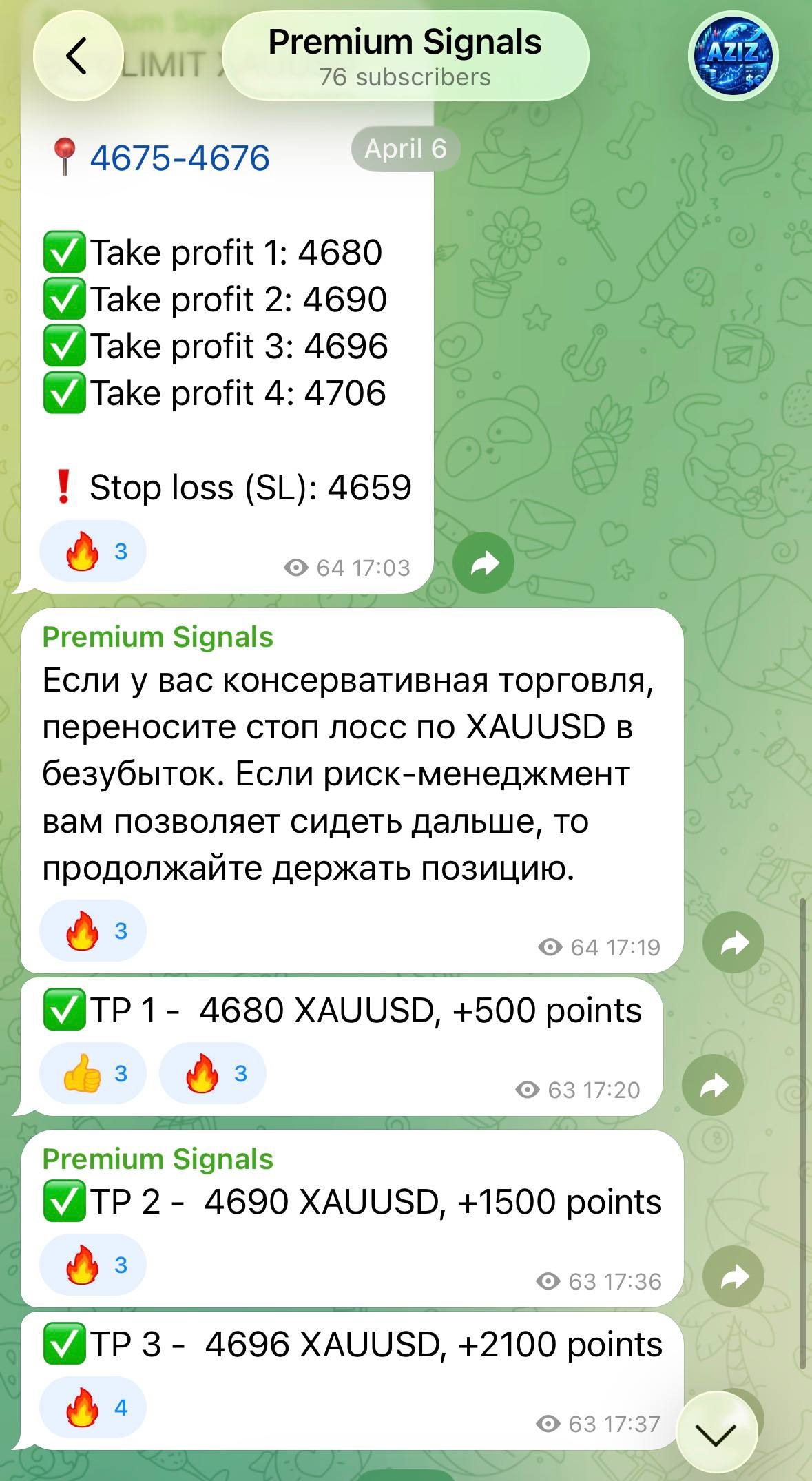Viewport: 812px width, 1481px height.
Task: React with fire on Stop loss message
Action: point(94,551)
